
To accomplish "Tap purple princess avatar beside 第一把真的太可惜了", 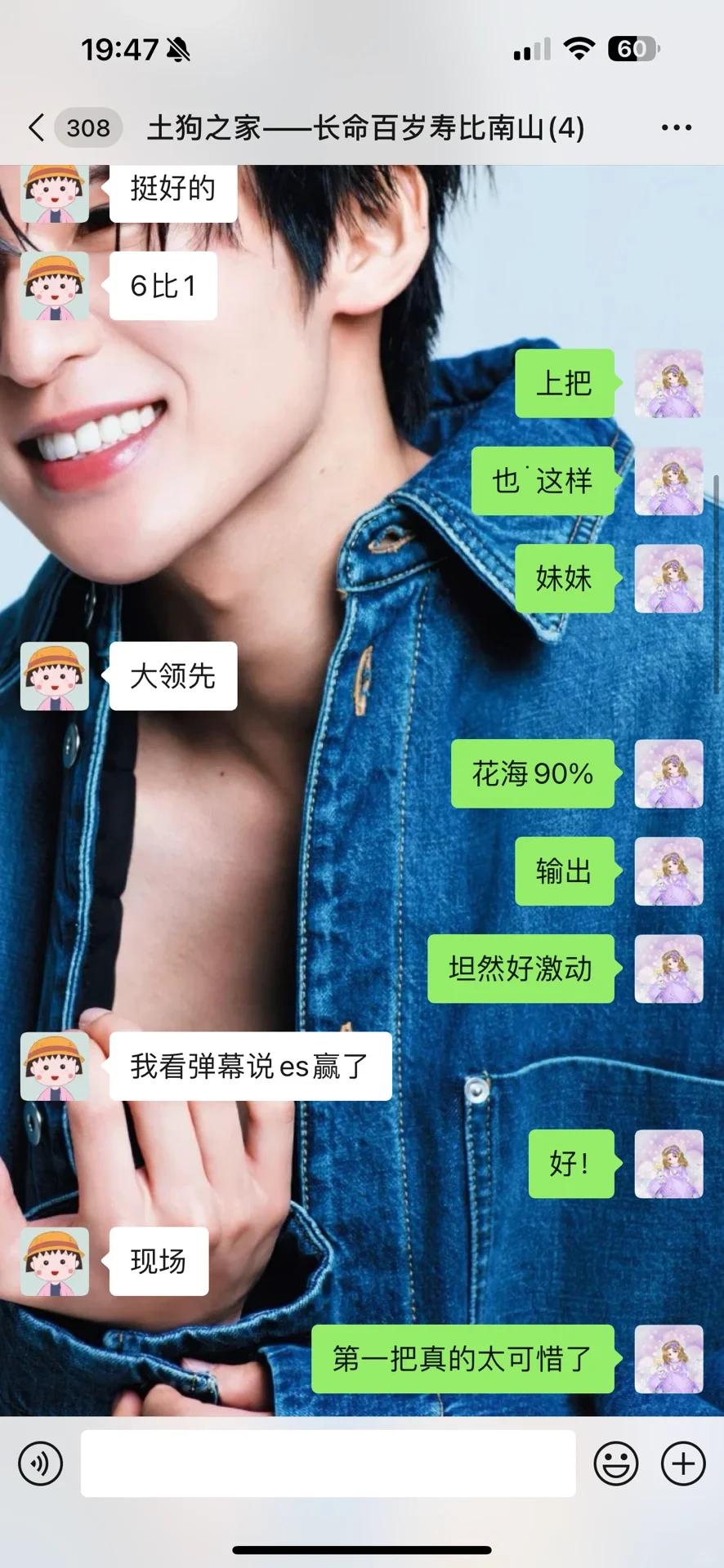I will (668, 1359).
